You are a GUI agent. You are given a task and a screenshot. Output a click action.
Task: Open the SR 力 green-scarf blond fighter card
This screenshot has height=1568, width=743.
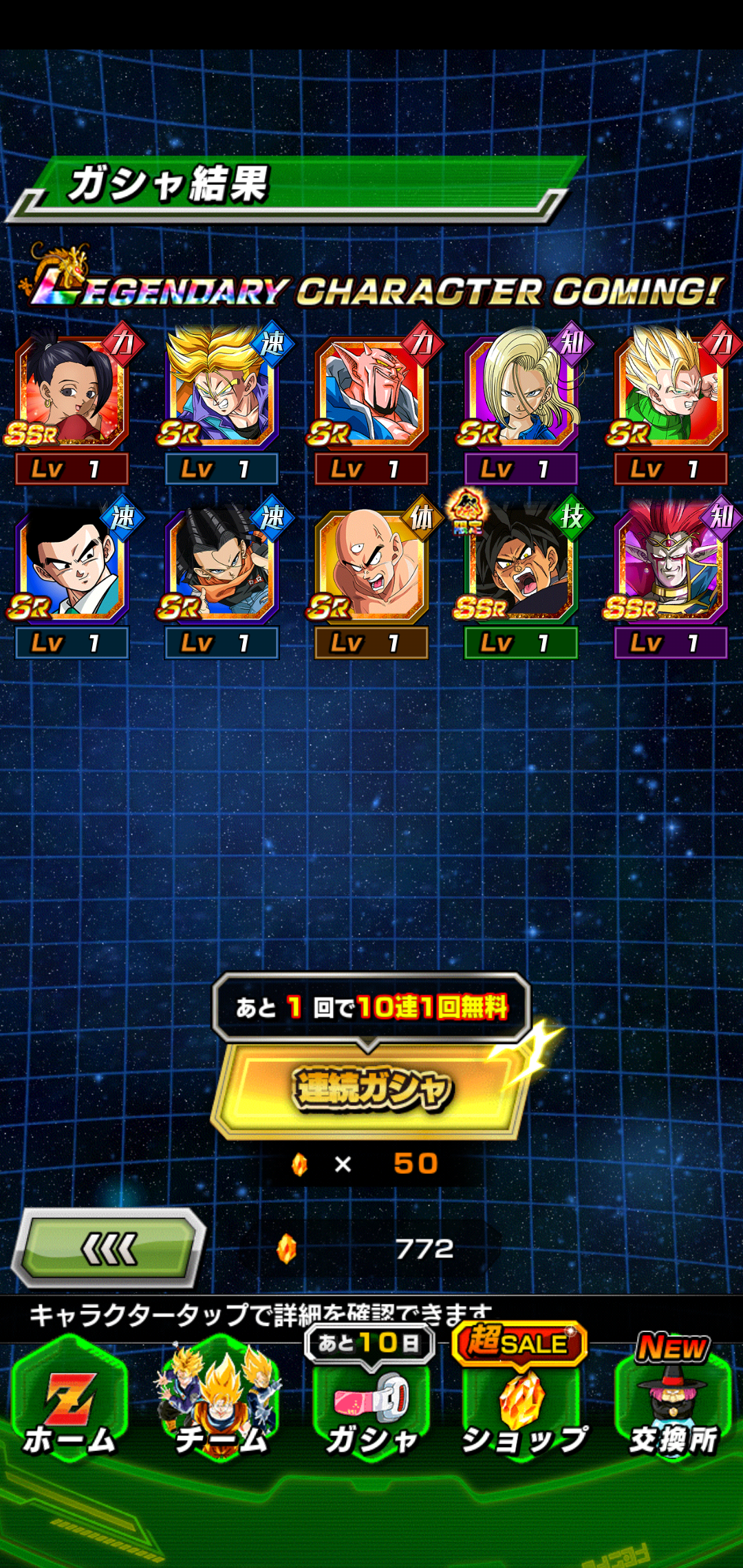point(671,392)
